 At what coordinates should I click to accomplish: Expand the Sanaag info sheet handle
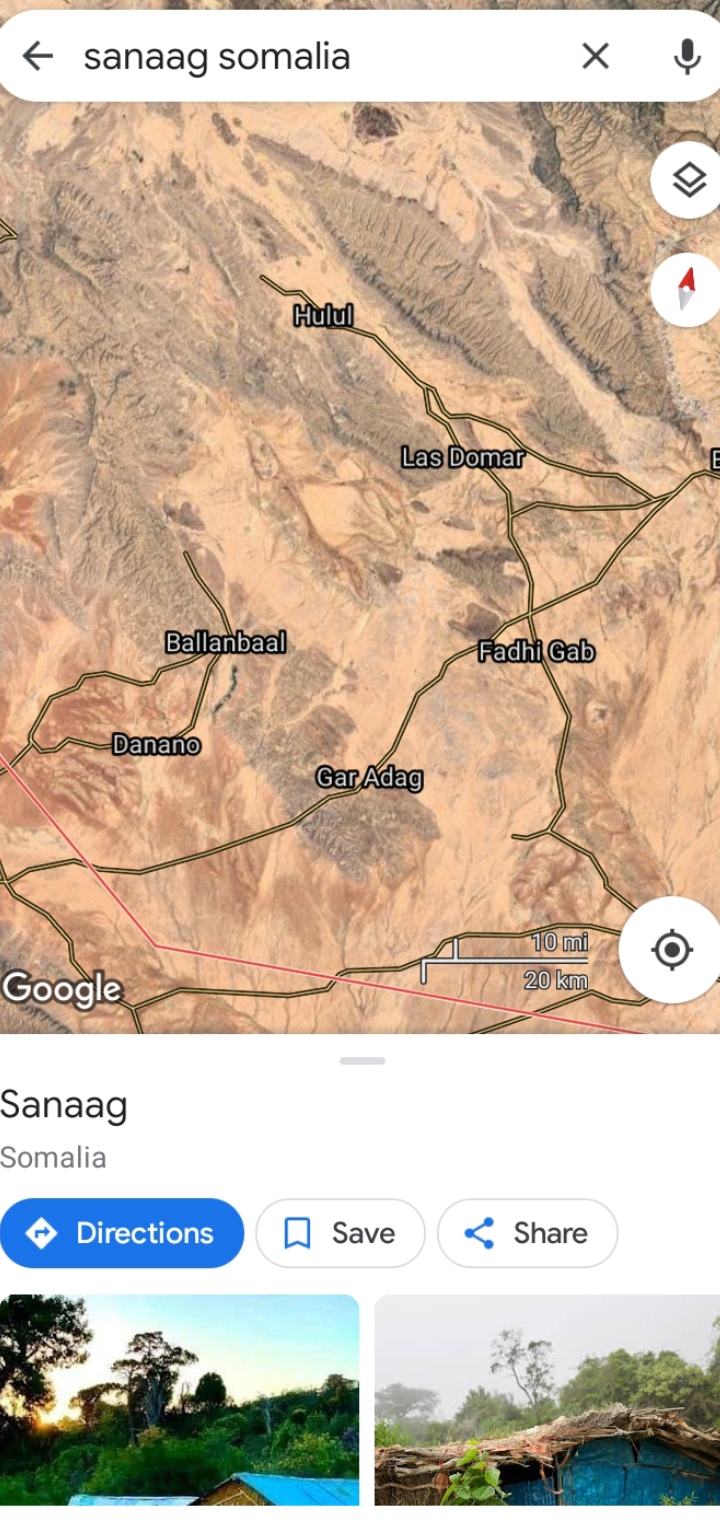362,1060
